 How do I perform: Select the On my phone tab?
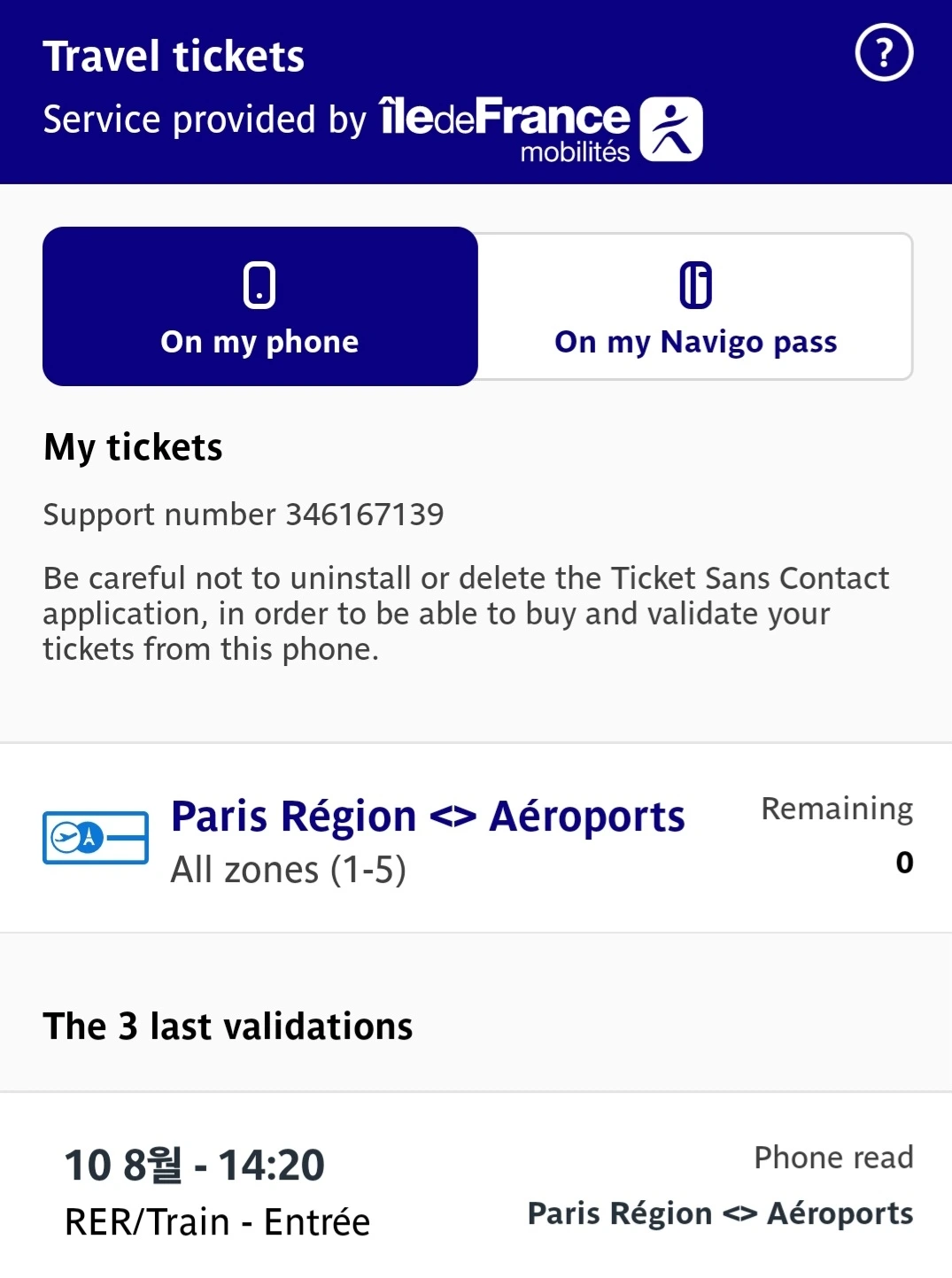pos(260,306)
